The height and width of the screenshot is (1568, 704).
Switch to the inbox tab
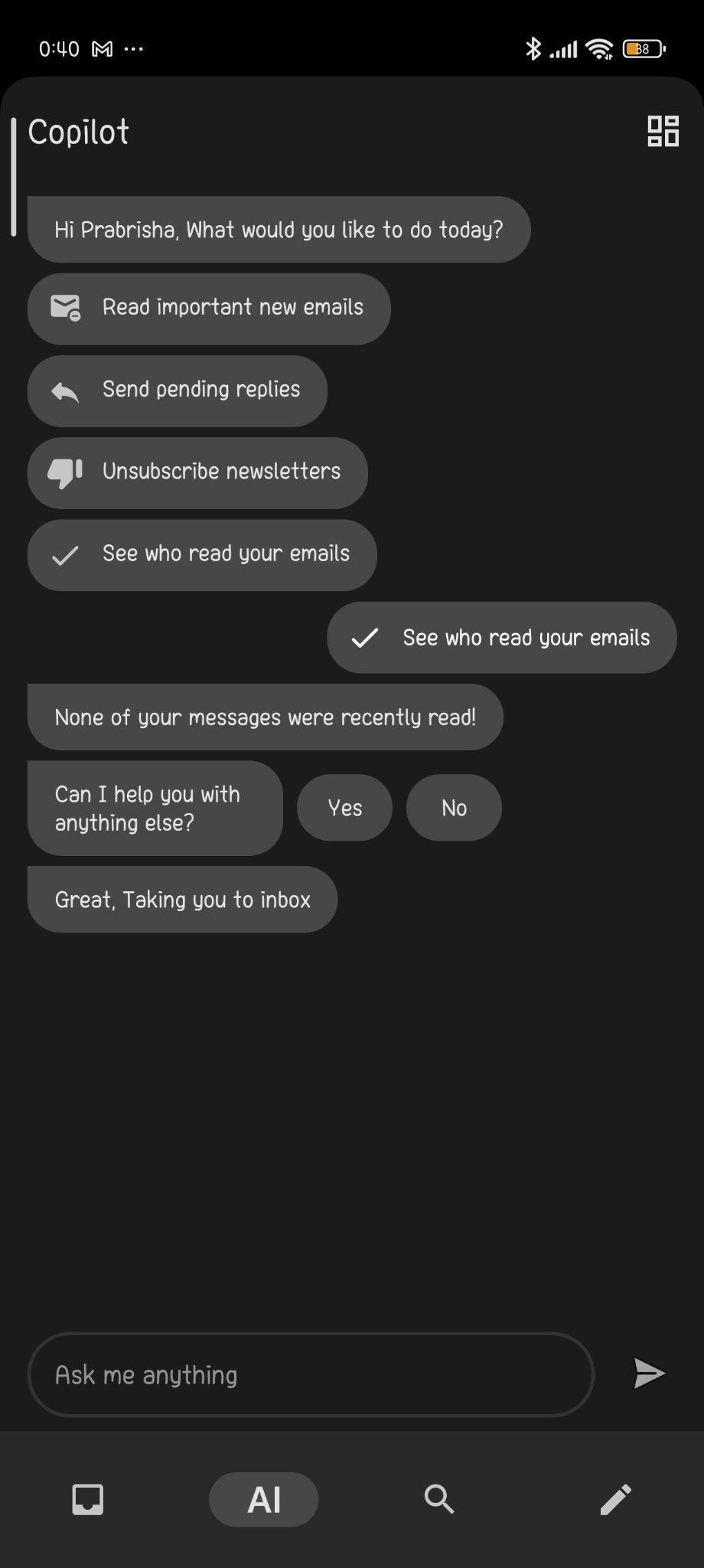(88, 1499)
